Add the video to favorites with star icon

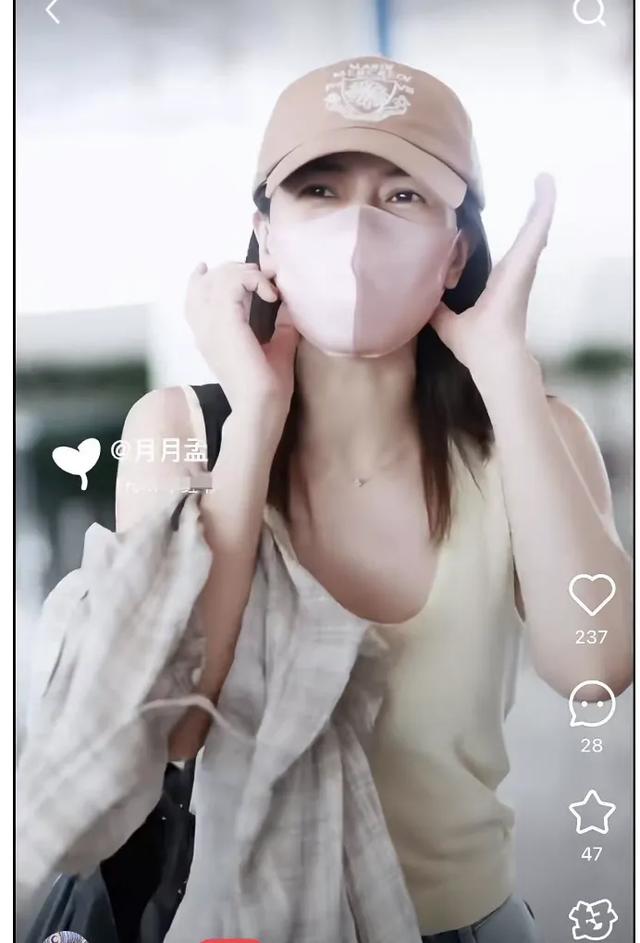591,812
